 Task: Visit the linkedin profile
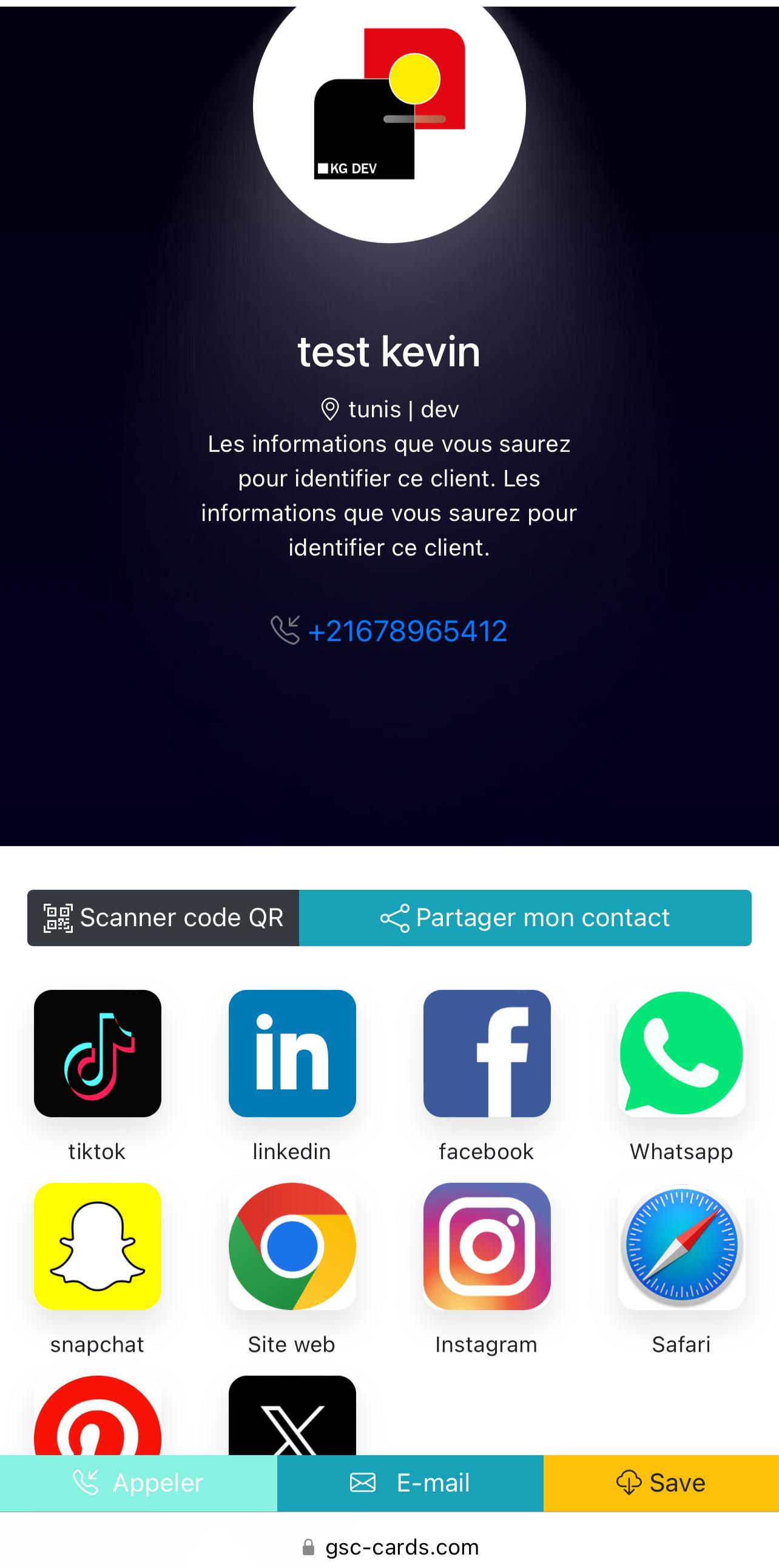pos(292,1053)
